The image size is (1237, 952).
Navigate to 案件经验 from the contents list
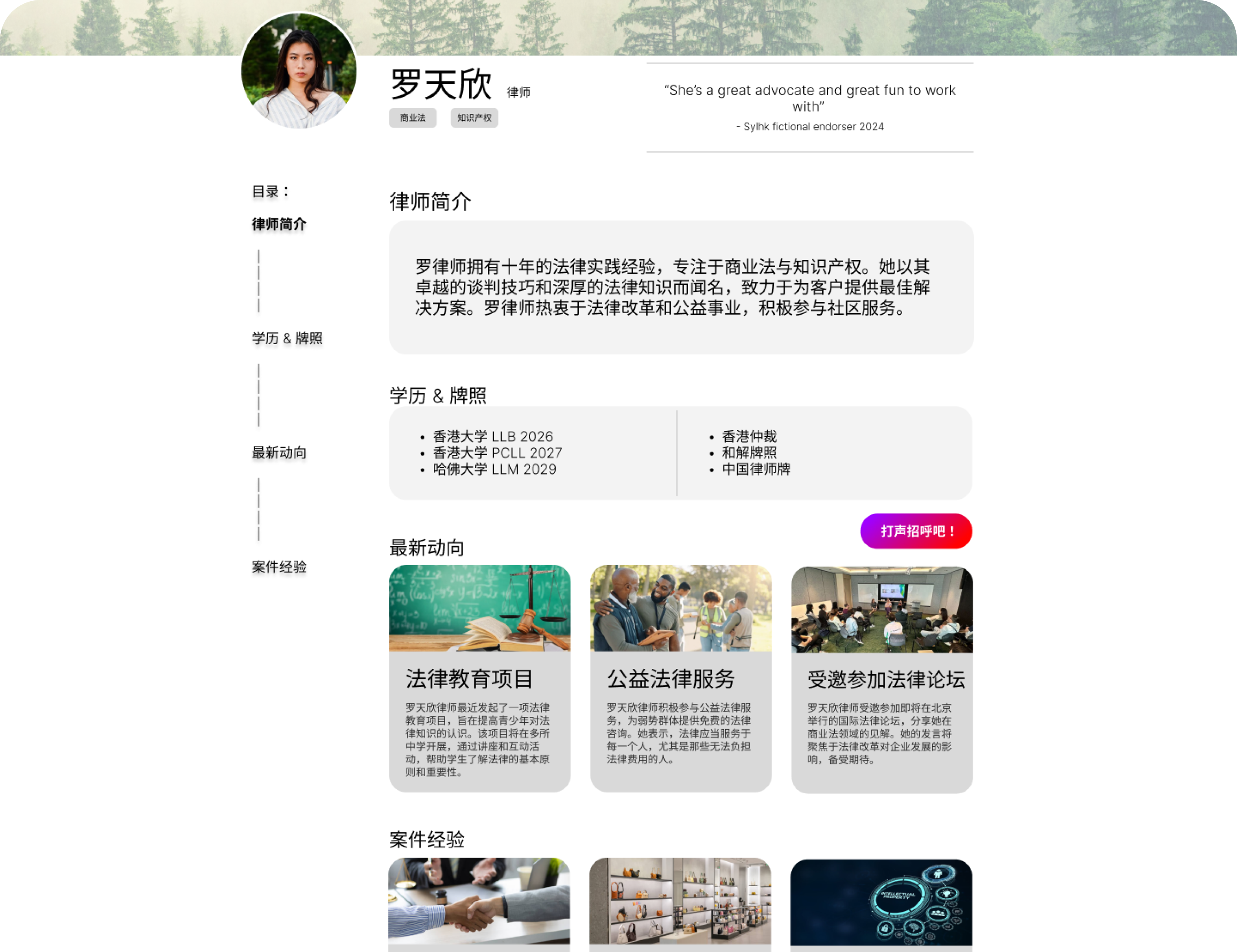coord(279,567)
